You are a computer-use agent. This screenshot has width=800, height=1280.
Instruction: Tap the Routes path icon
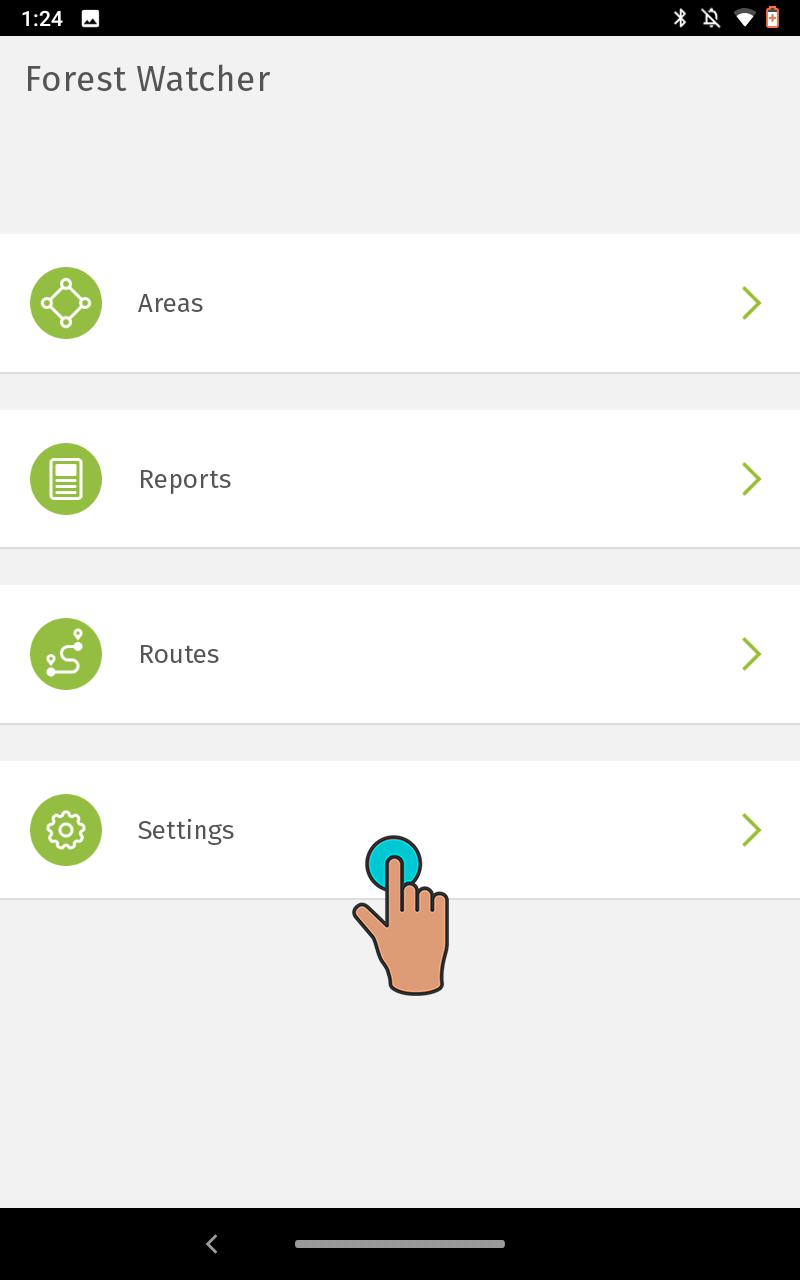click(x=66, y=654)
